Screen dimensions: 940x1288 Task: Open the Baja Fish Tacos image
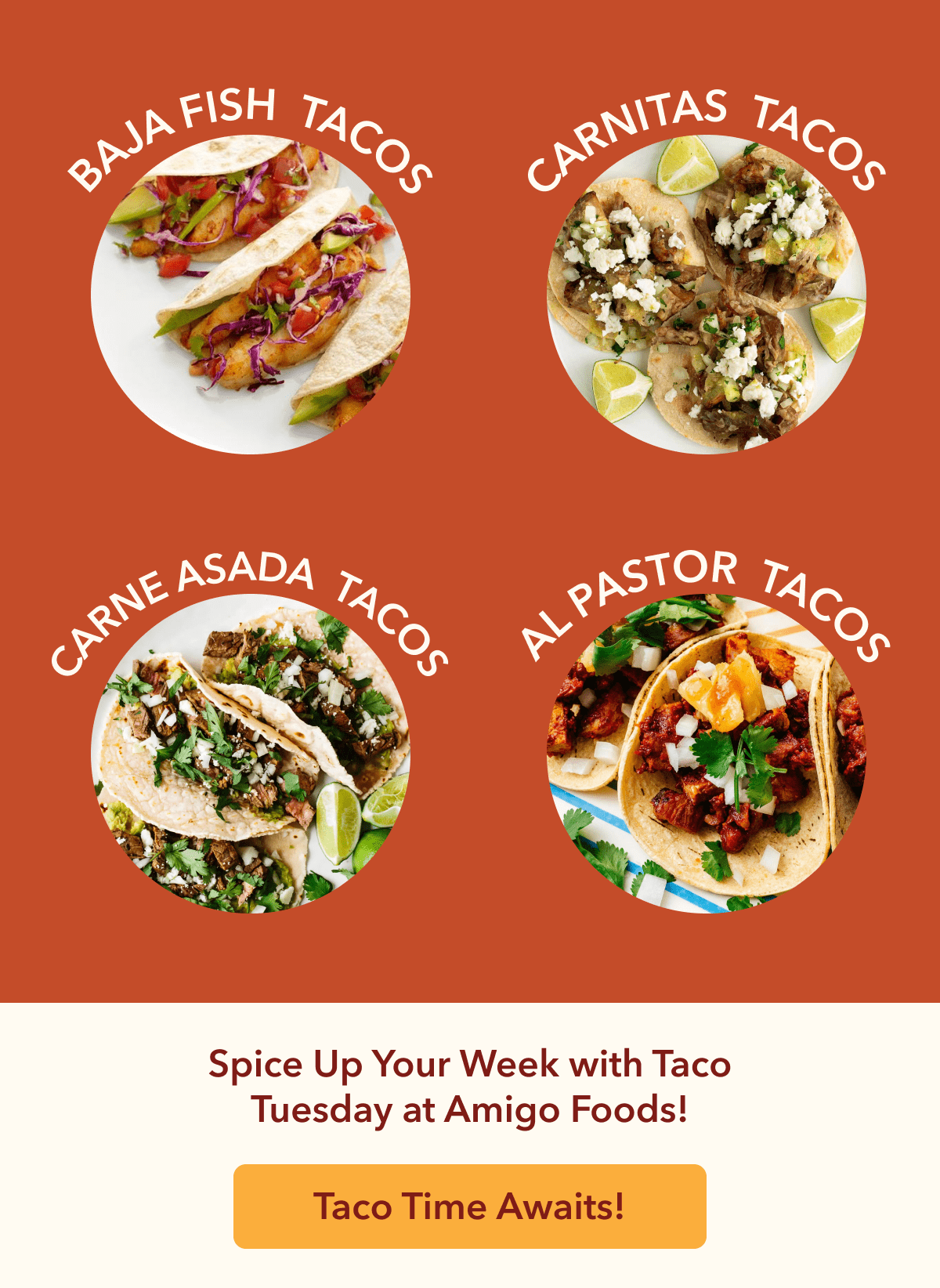point(250,295)
